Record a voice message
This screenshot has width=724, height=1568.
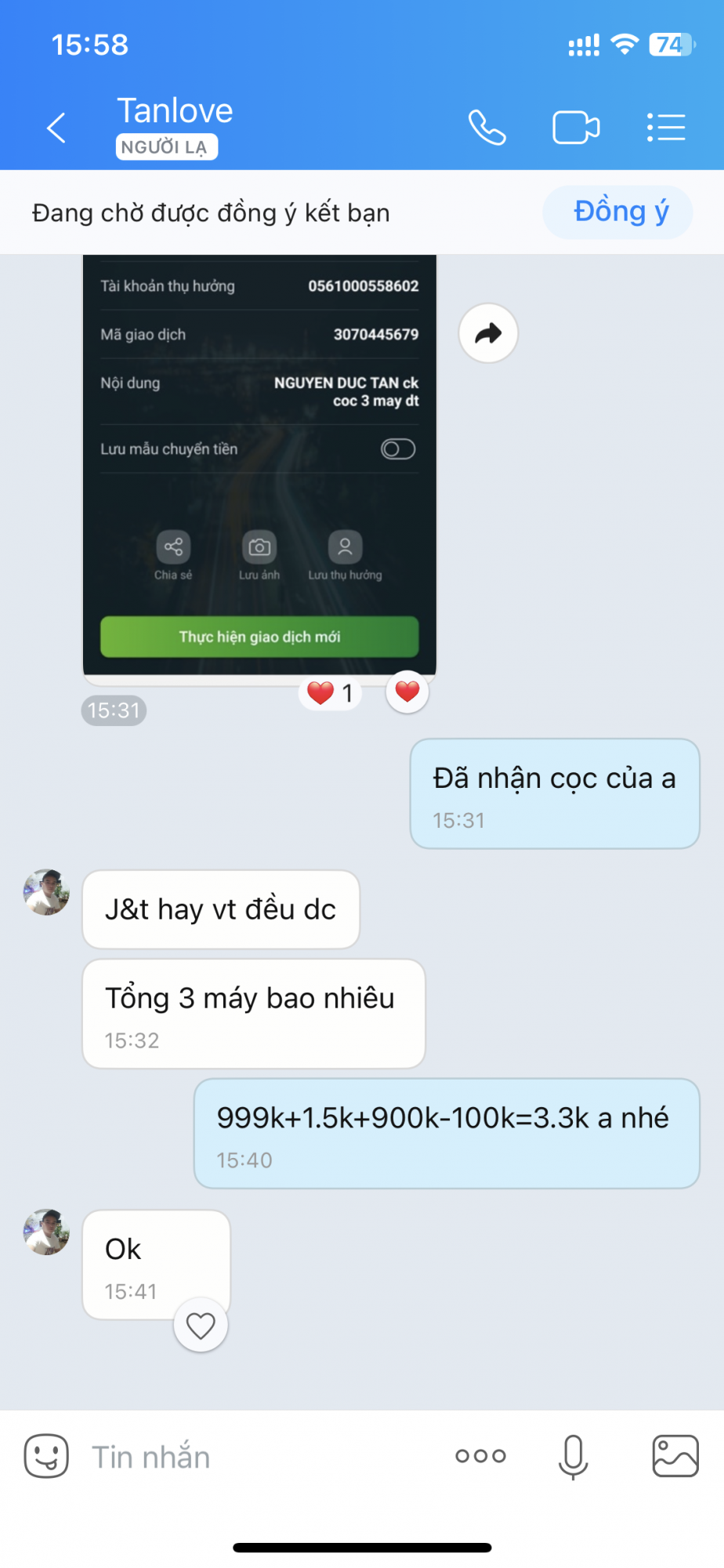tap(573, 1457)
